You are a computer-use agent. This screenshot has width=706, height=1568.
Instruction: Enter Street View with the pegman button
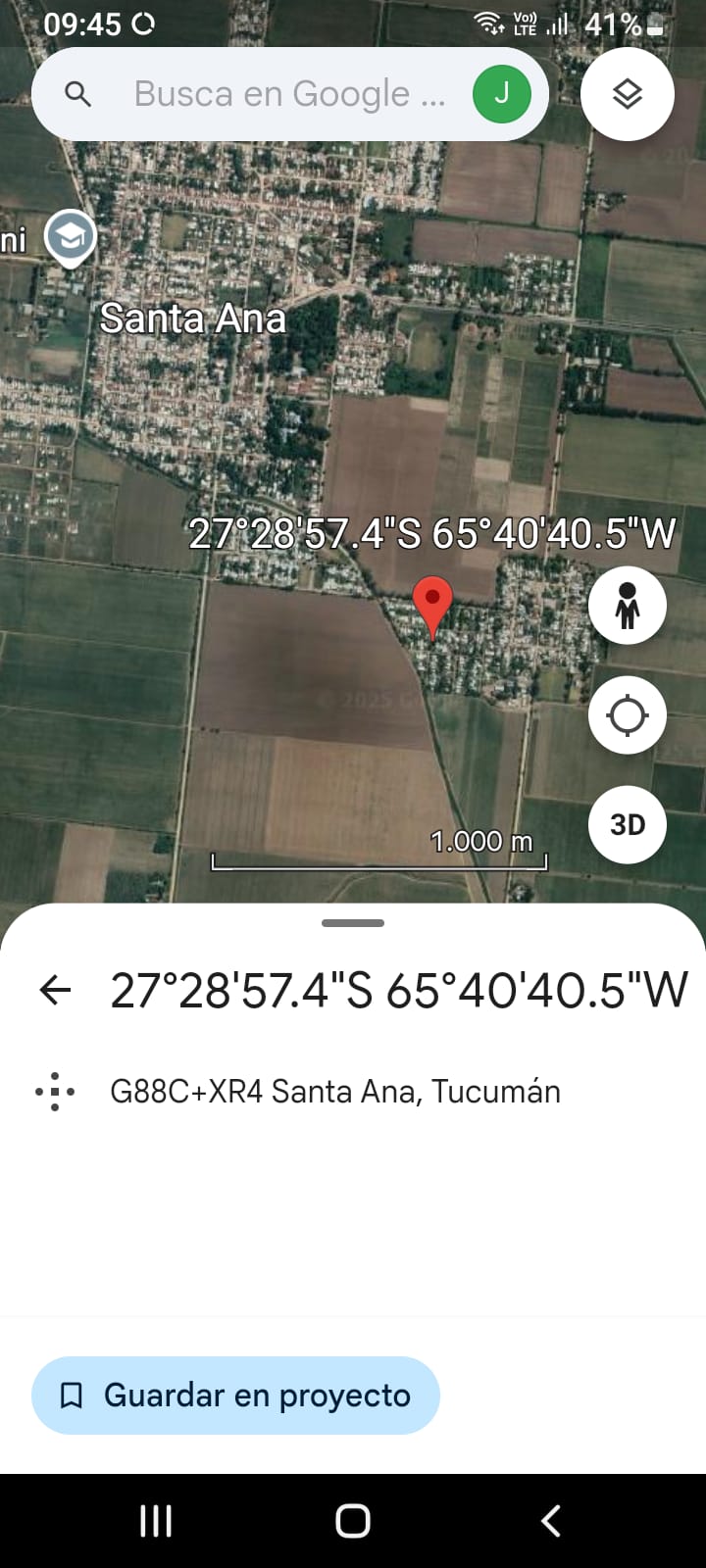click(627, 606)
